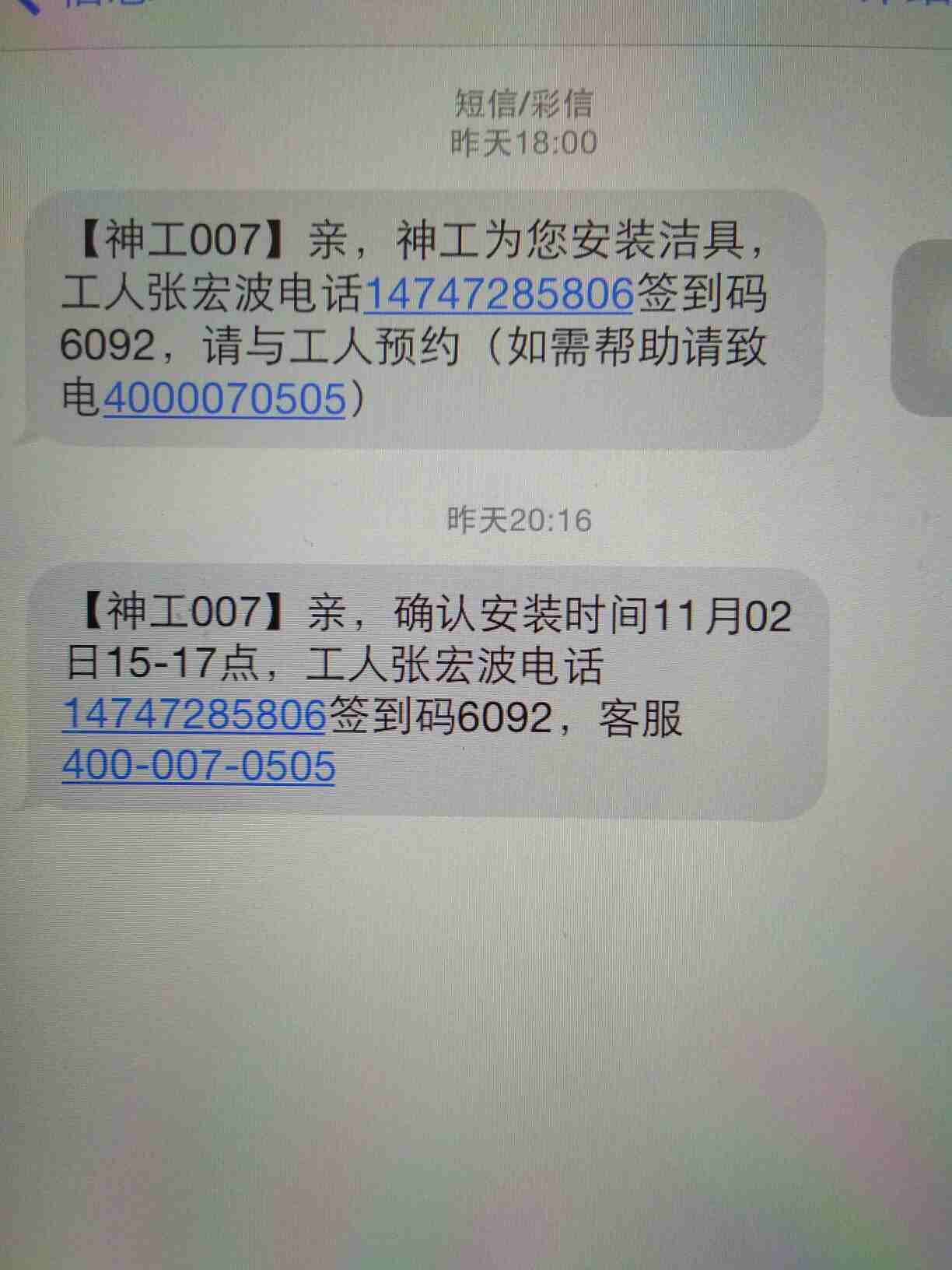952x1270 pixels.
Task: Dial 14747285806 from the 20:16 message
Action: (x=194, y=714)
